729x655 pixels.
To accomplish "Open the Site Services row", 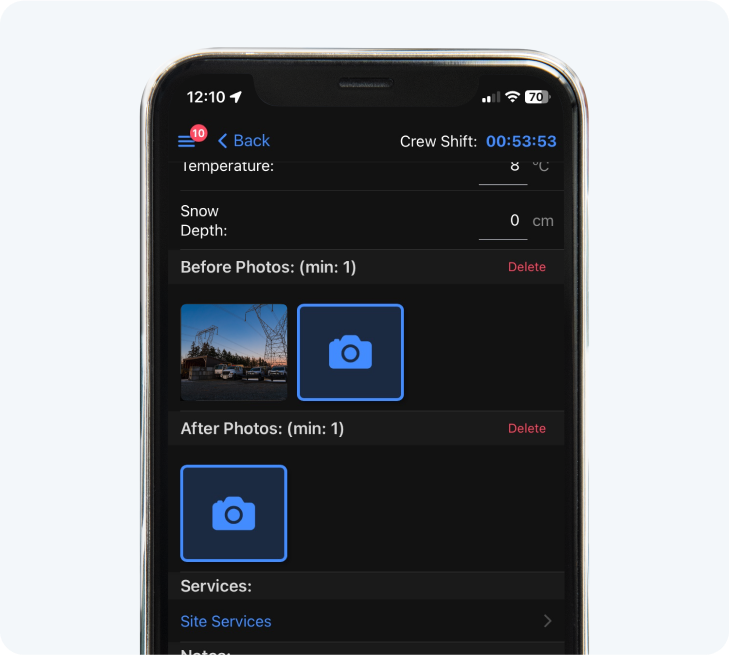I will 365,621.
